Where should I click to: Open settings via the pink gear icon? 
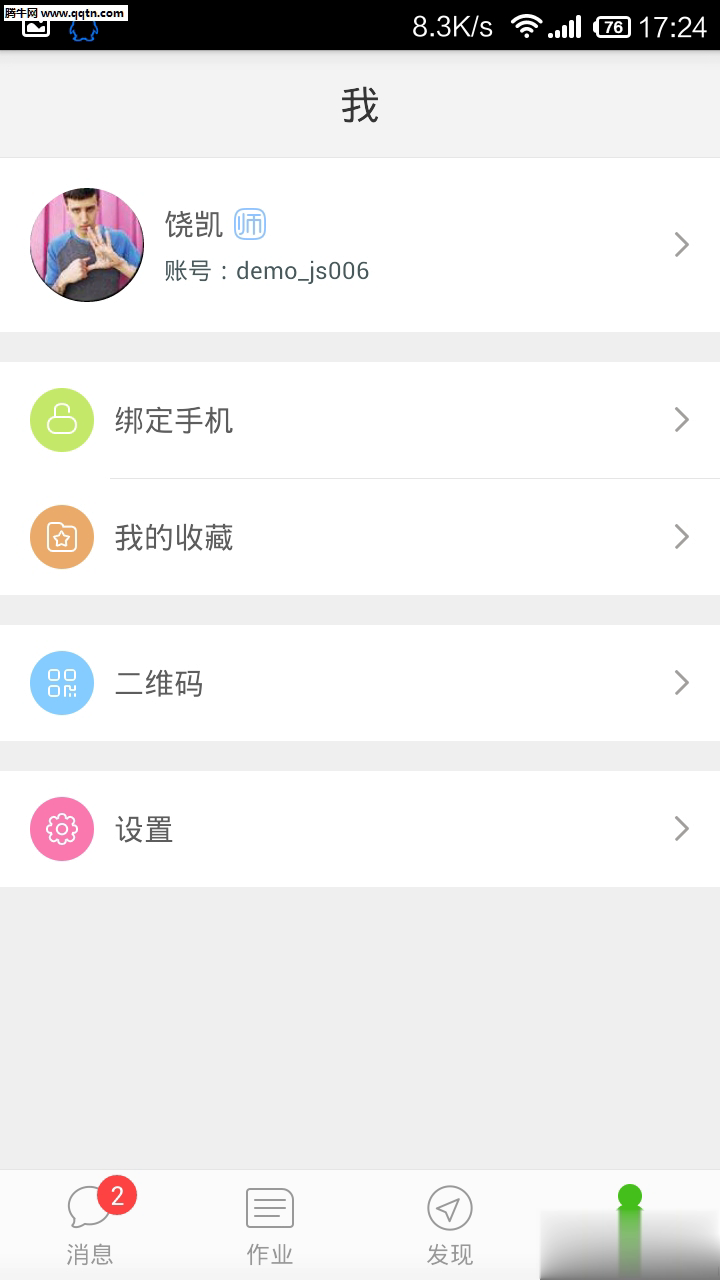[61, 829]
